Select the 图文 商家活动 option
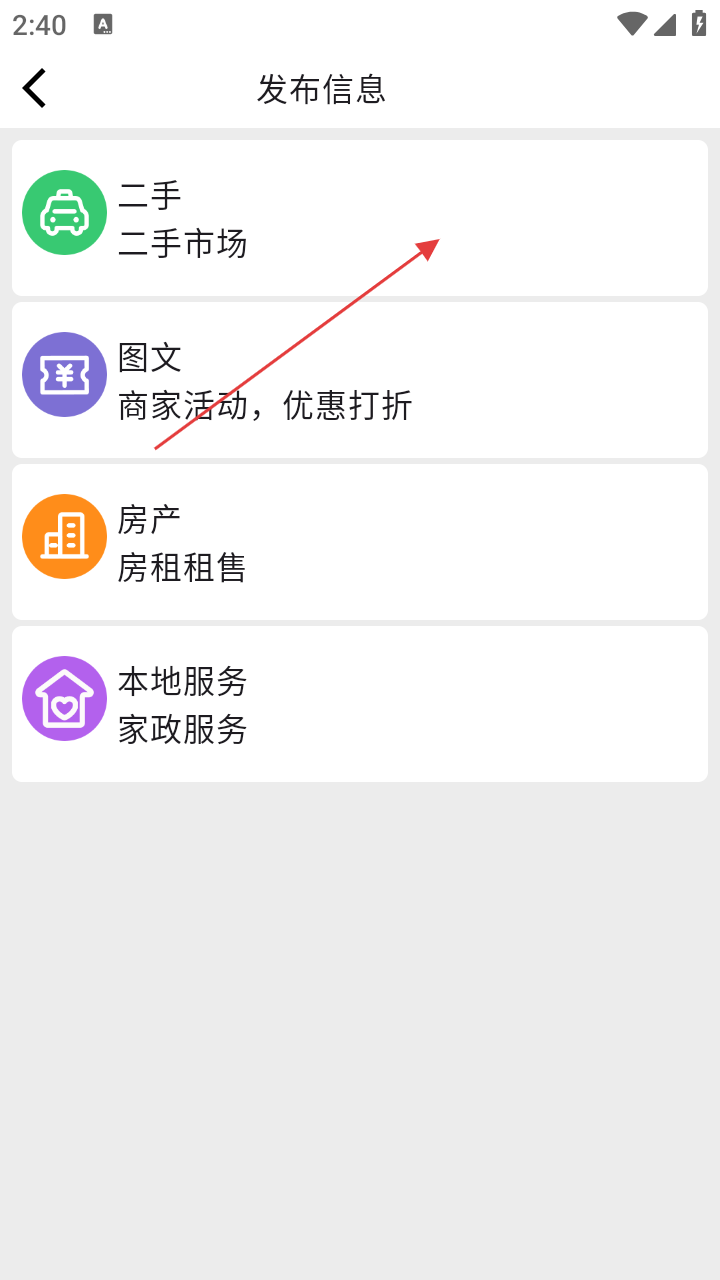The width and height of the screenshot is (720, 1280). [360, 380]
